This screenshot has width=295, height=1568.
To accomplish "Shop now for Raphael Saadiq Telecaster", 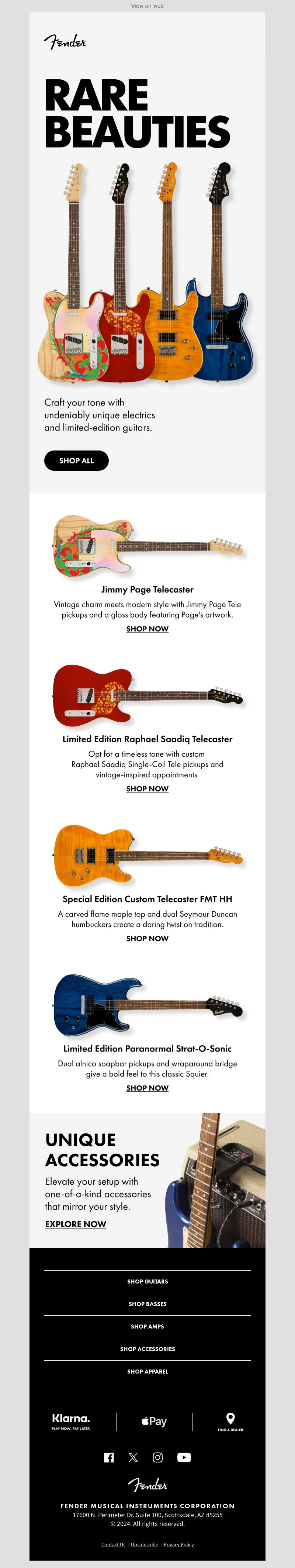I will tap(147, 789).
